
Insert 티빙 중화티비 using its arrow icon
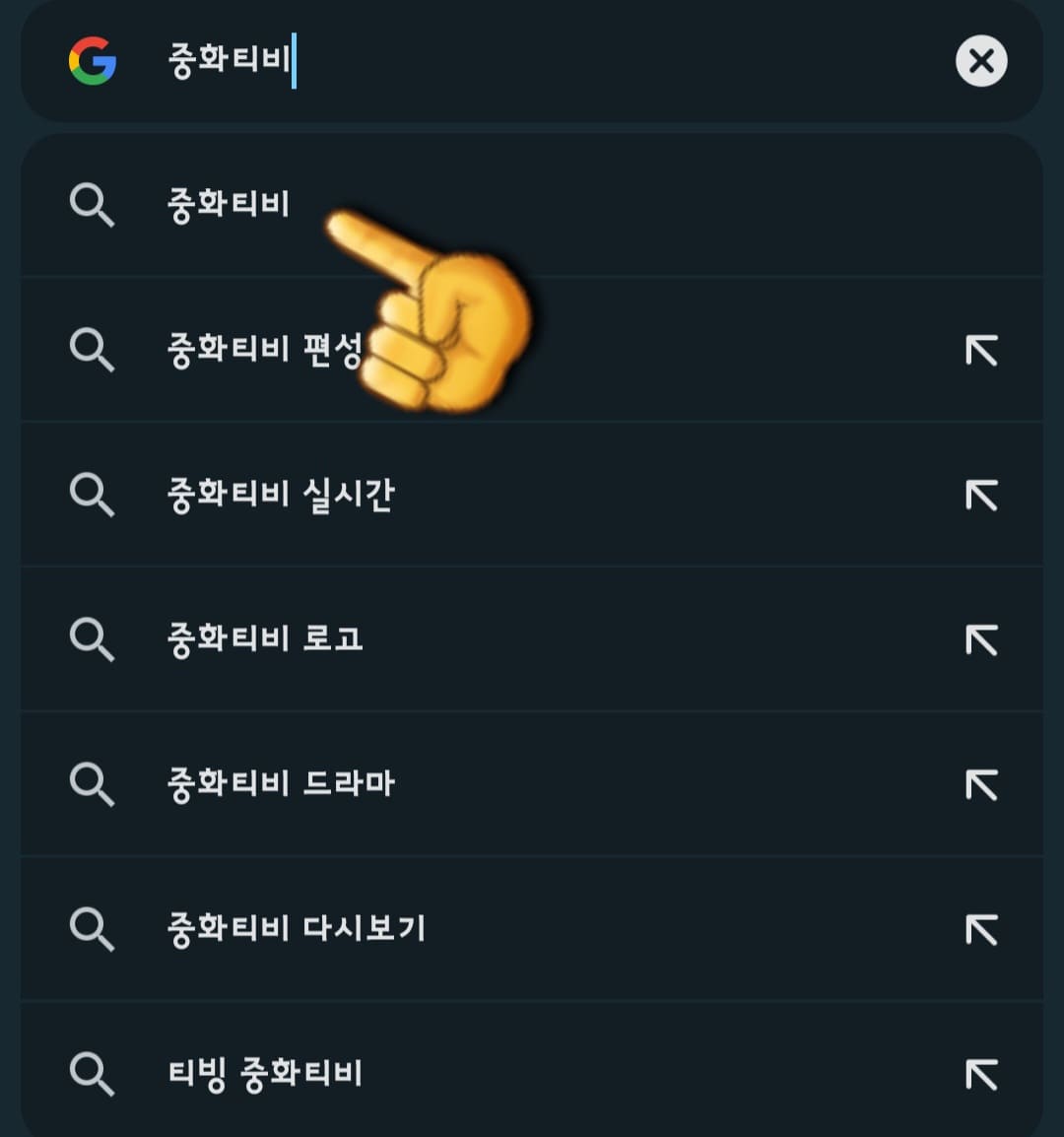(x=981, y=1074)
